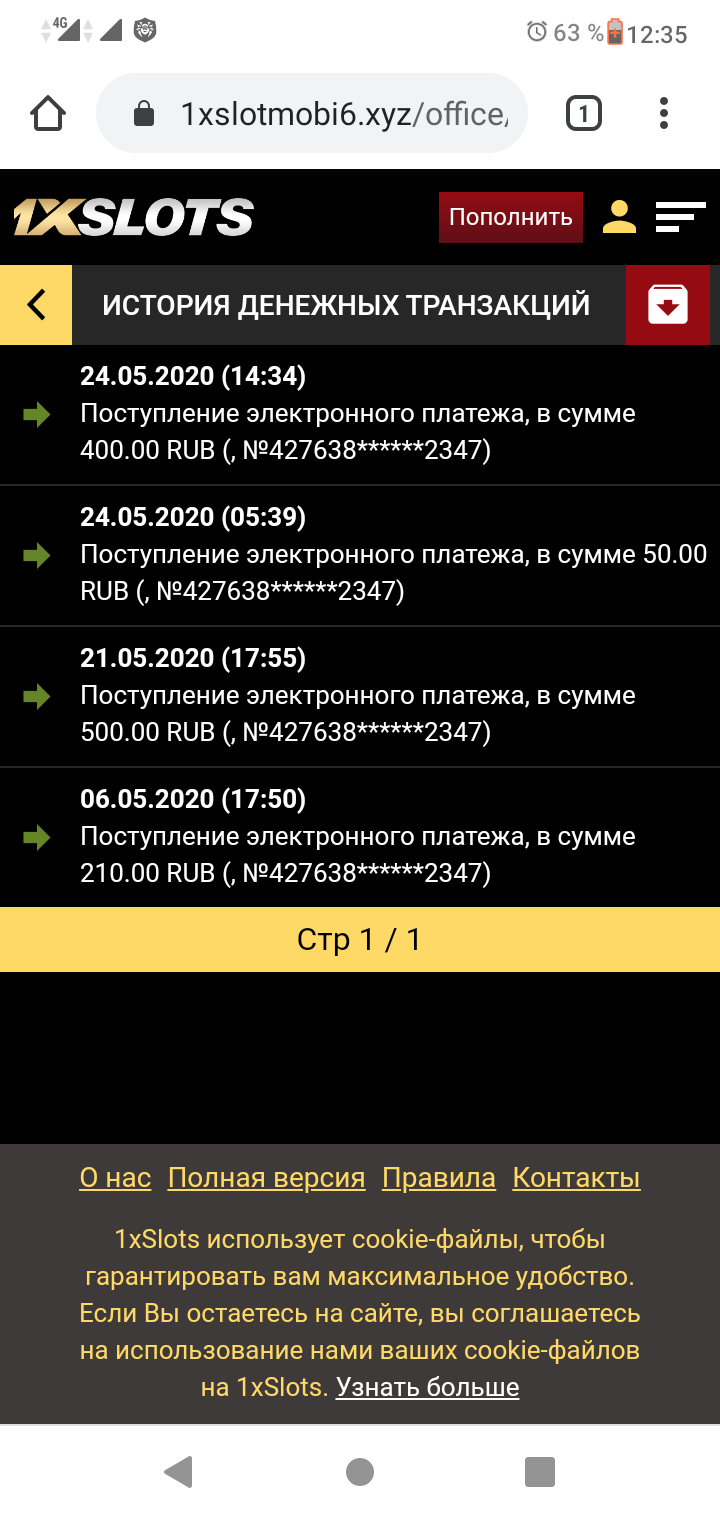The width and height of the screenshot is (720, 1520).
Task: Open Chrome's three-dot overflow menu
Action: point(664,113)
